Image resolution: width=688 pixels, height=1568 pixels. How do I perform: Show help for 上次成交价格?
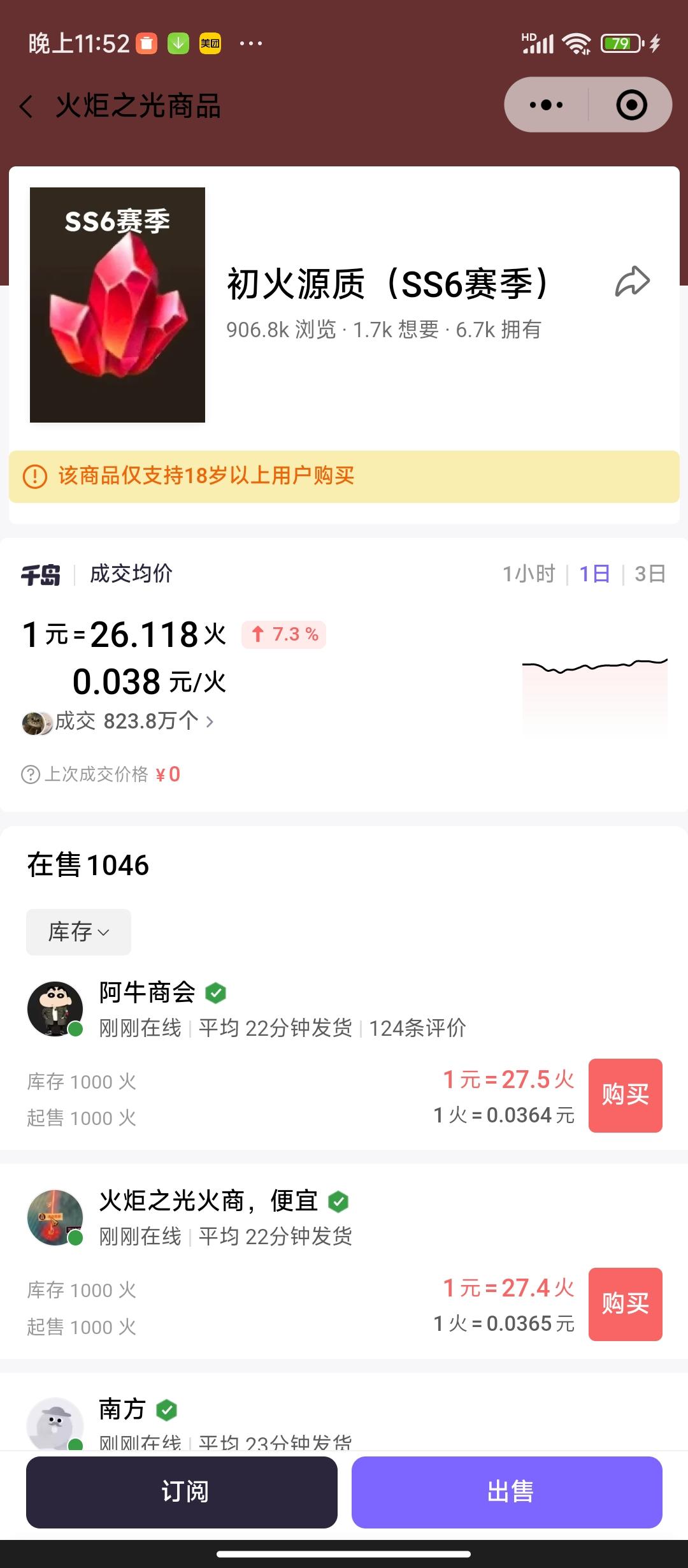(x=31, y=774)
